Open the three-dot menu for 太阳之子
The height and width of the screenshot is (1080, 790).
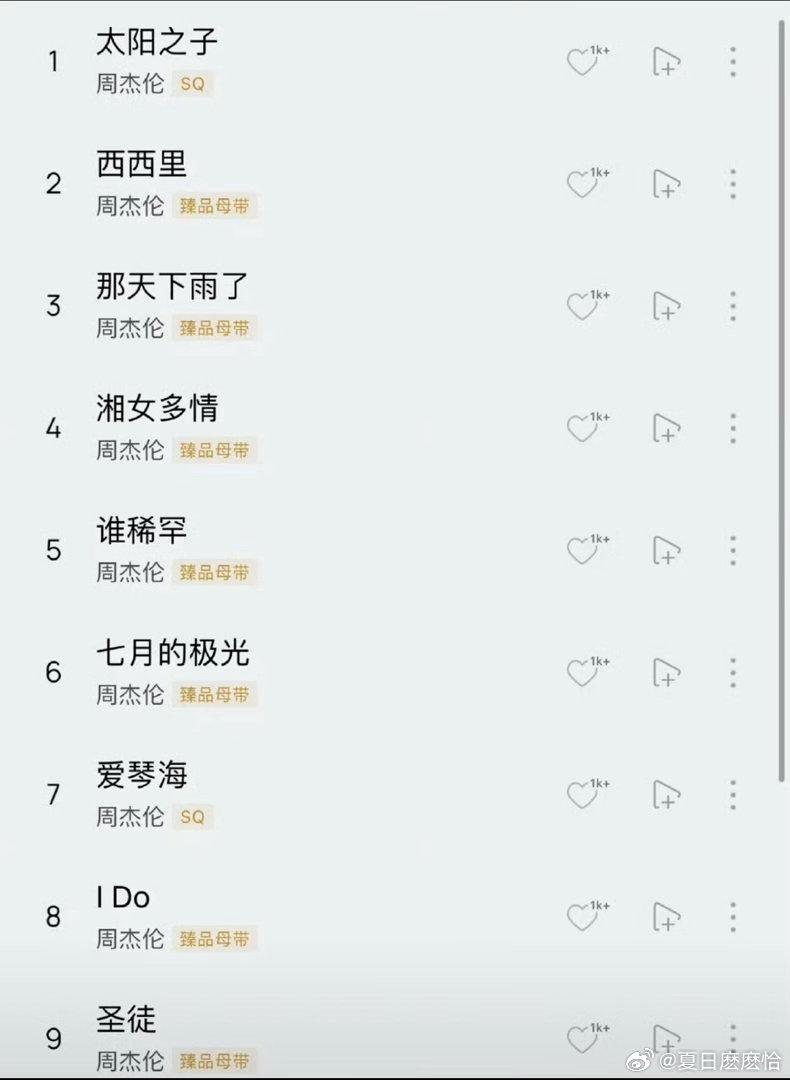[x=733, y=62]
